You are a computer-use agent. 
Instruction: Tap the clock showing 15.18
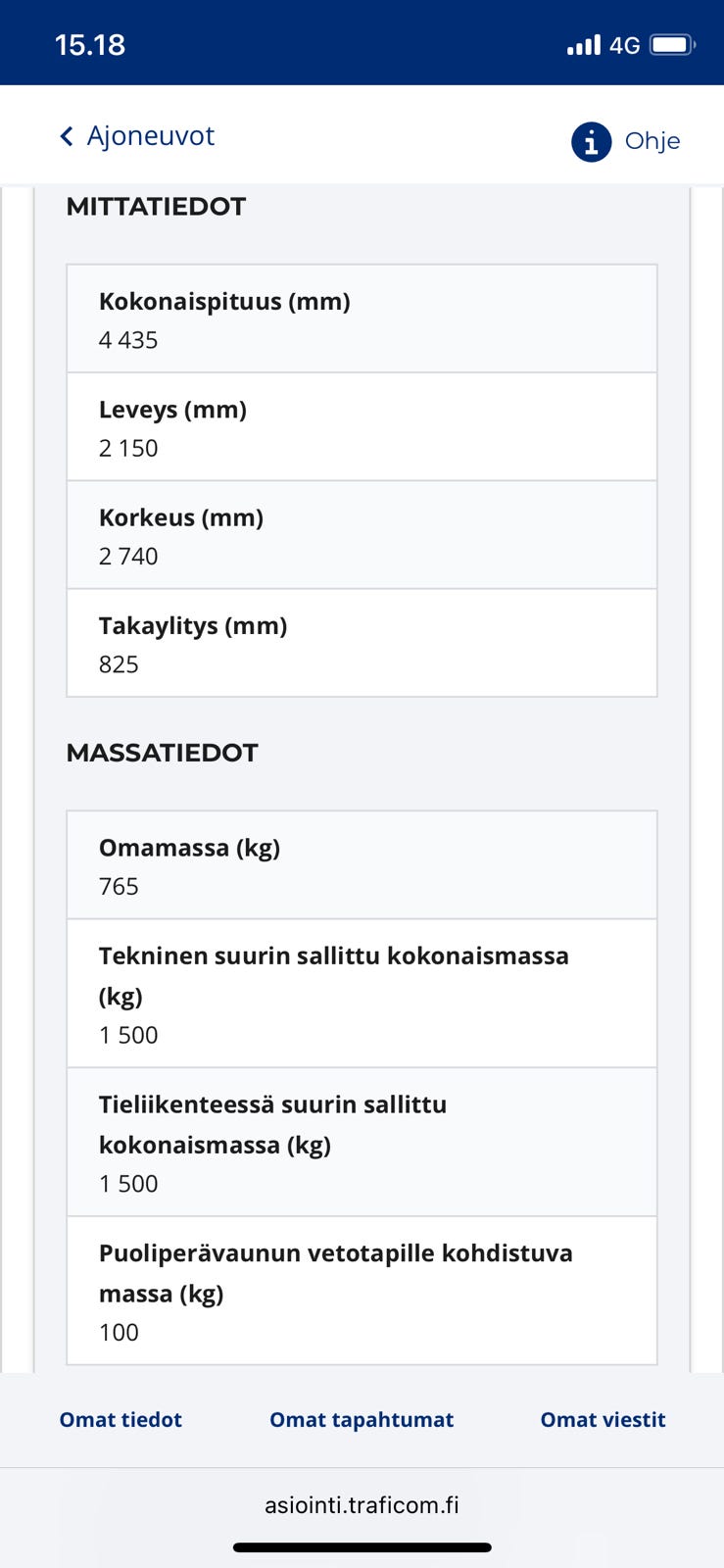(x=90, y=43)
